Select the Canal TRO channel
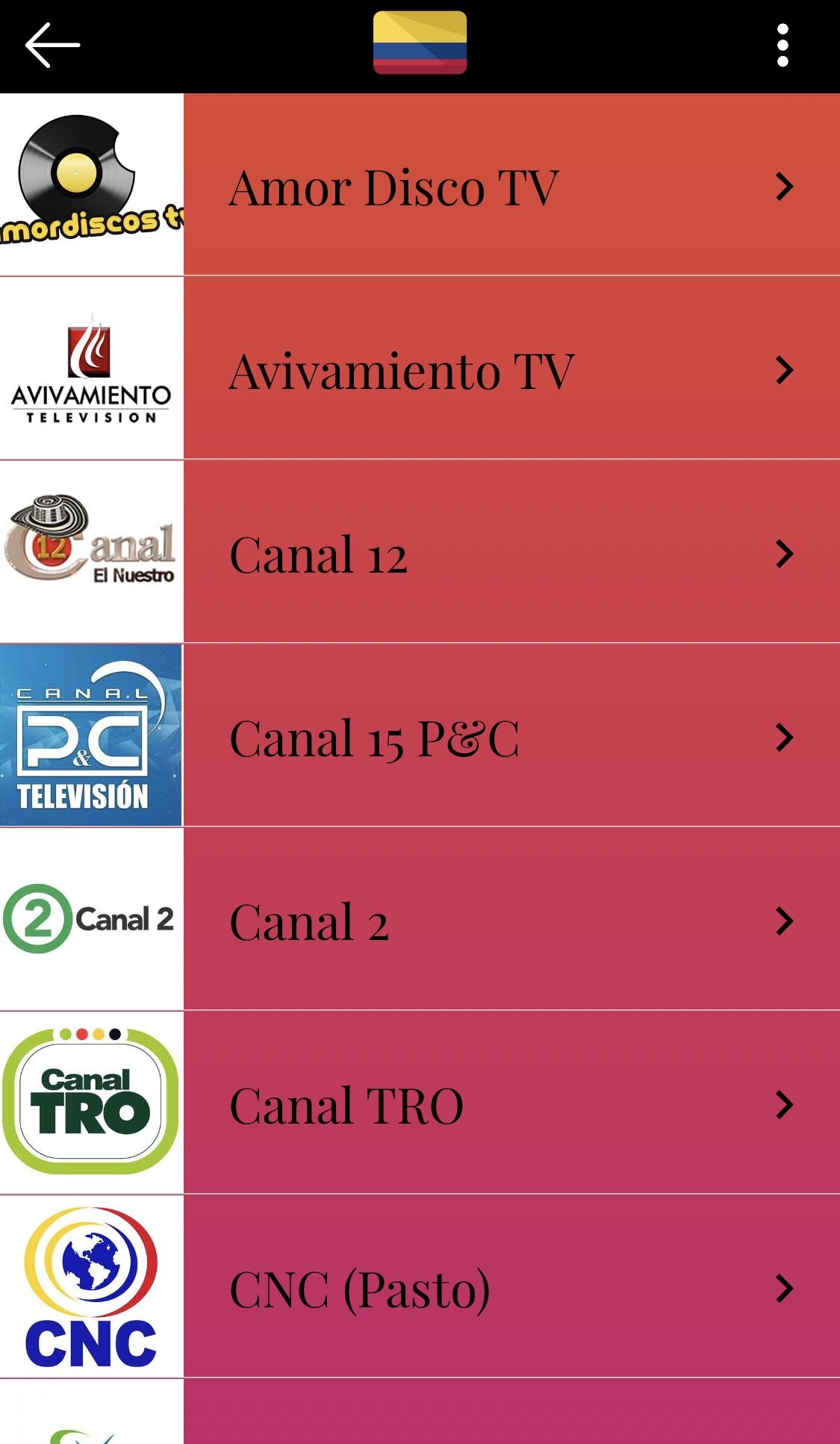This screenshot has width=840, height=1444. tap(420, 1103)
